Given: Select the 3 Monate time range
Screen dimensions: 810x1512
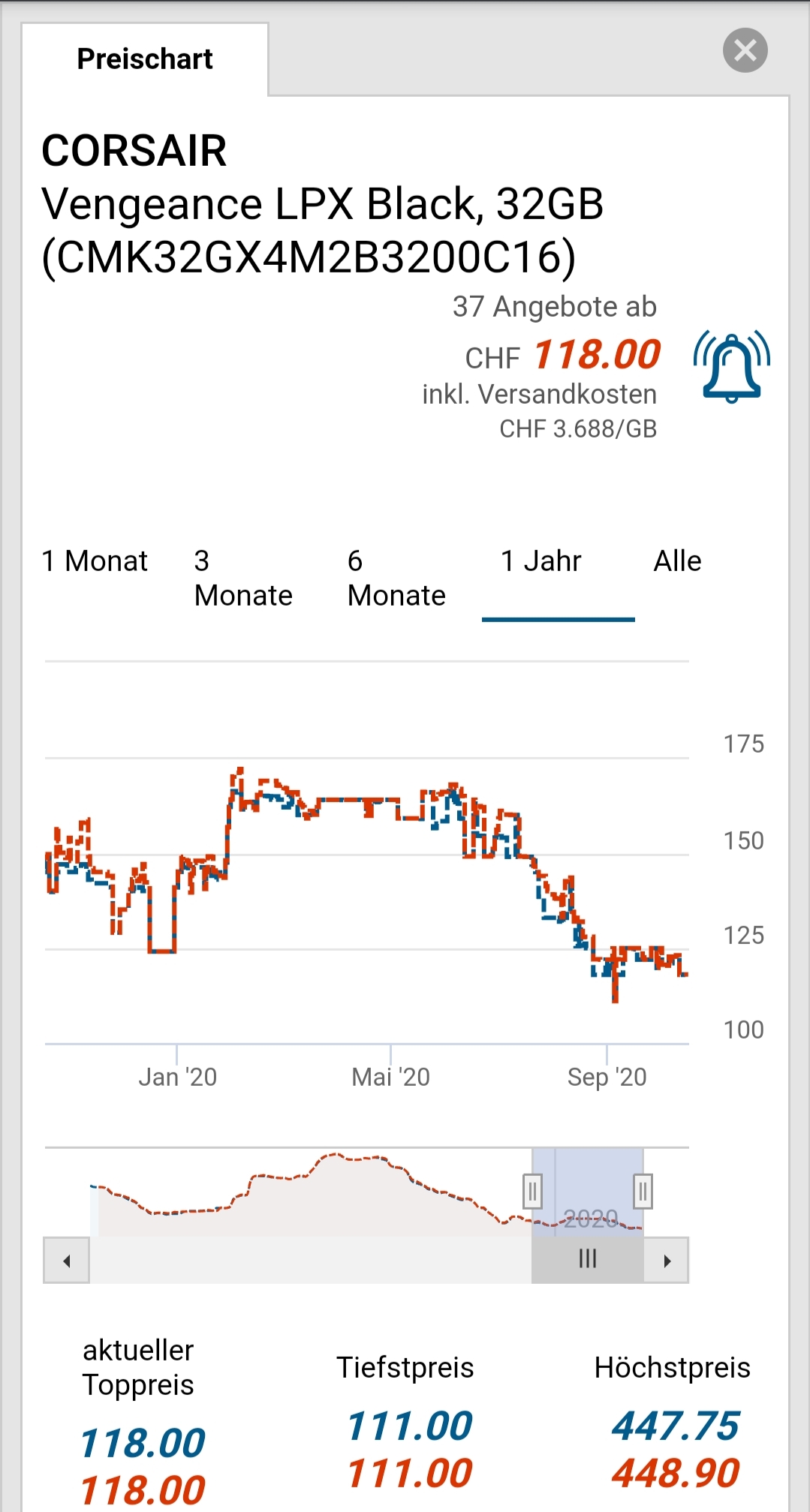Looking at the screenshot, I should tap(243, 578).
